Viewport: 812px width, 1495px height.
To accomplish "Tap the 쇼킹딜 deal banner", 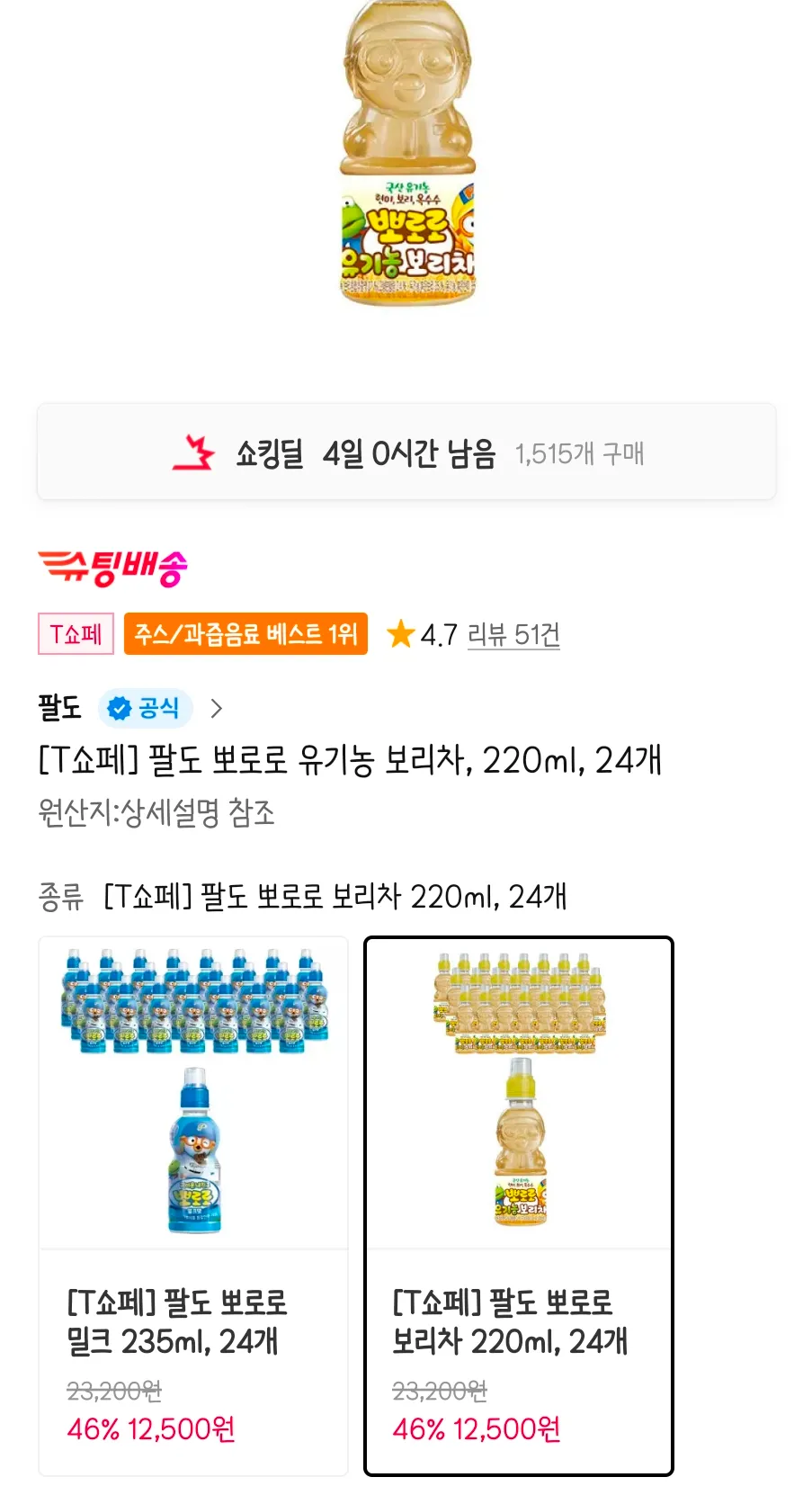I will pyautogui.click(x=406, y=452).
